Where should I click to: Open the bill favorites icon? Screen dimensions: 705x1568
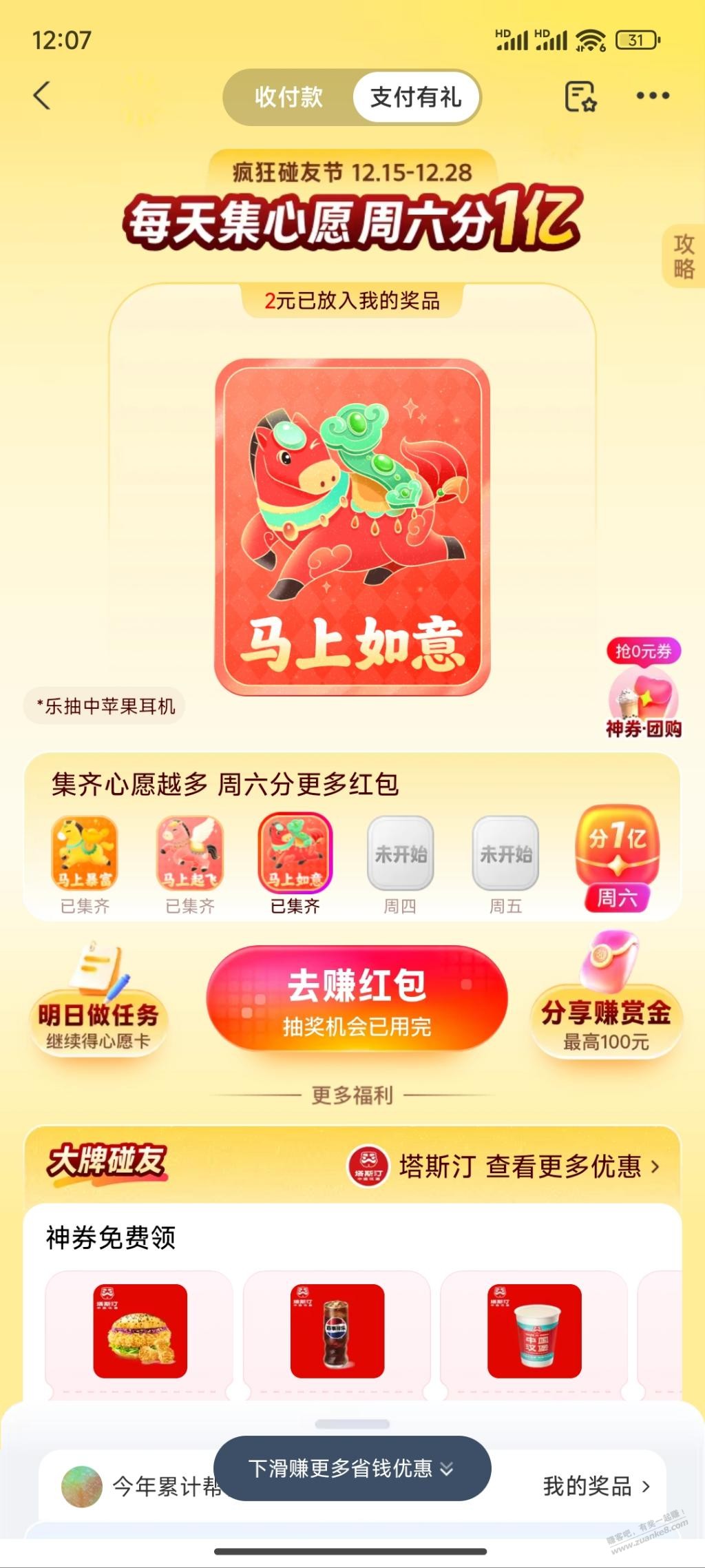click(x=580, y=96)
